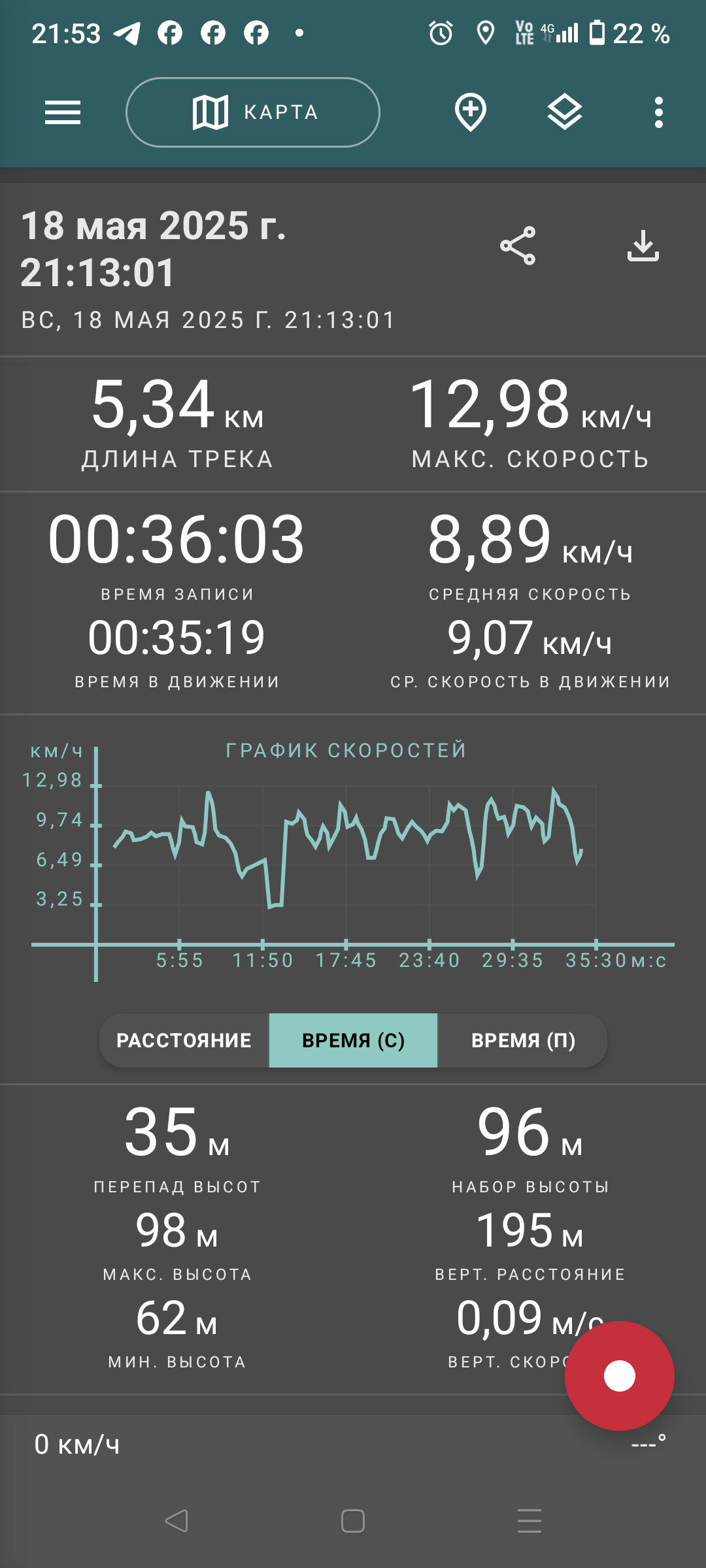Viewport: 706px width, 1568px height.
Task: Select the Время (С) graph mode
Action: 353,1040
